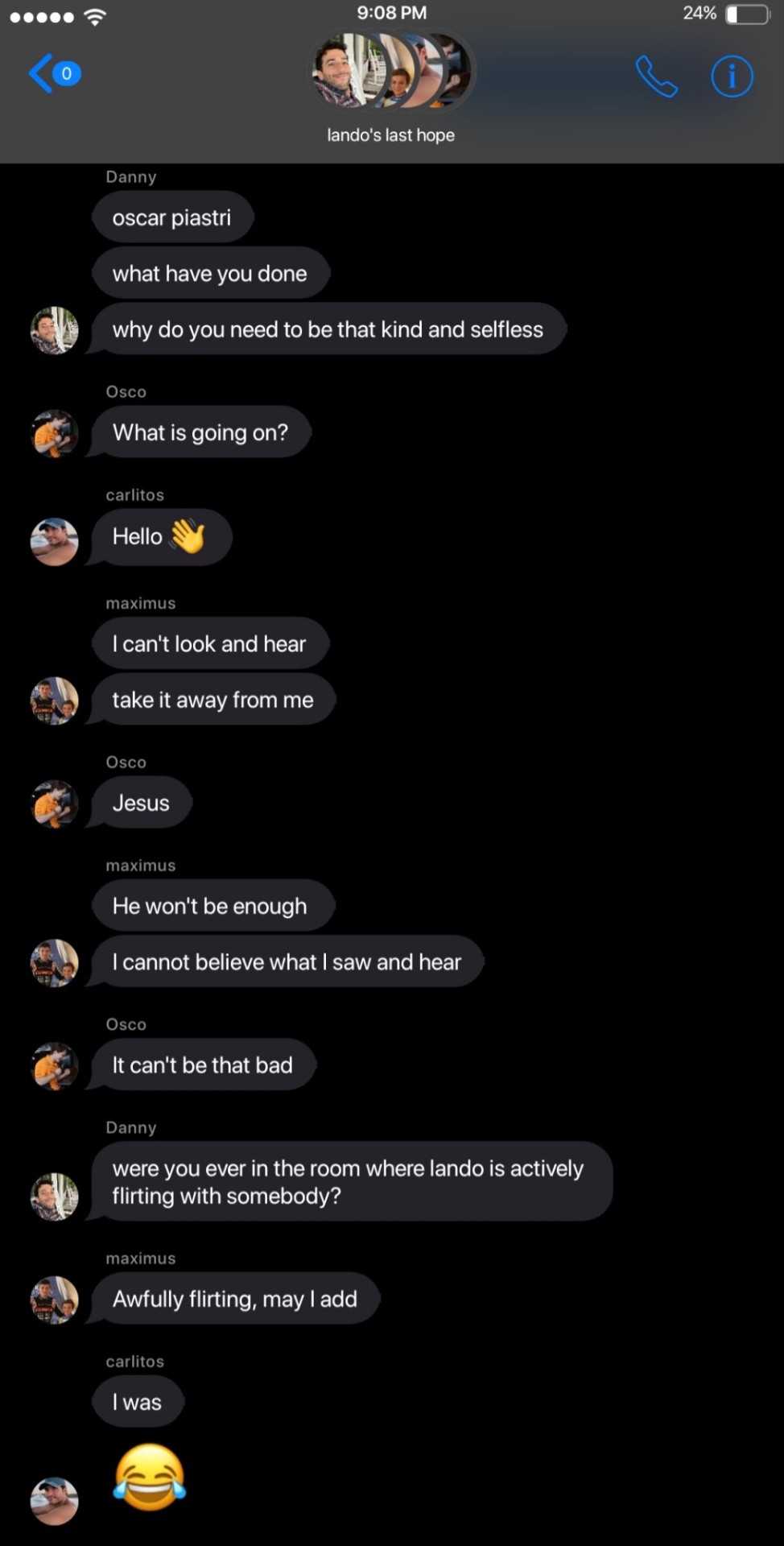Viewport: 784px width, 1546px height.
Task: Open the lando's last hope group header
Action: click(x=391, y=89)
